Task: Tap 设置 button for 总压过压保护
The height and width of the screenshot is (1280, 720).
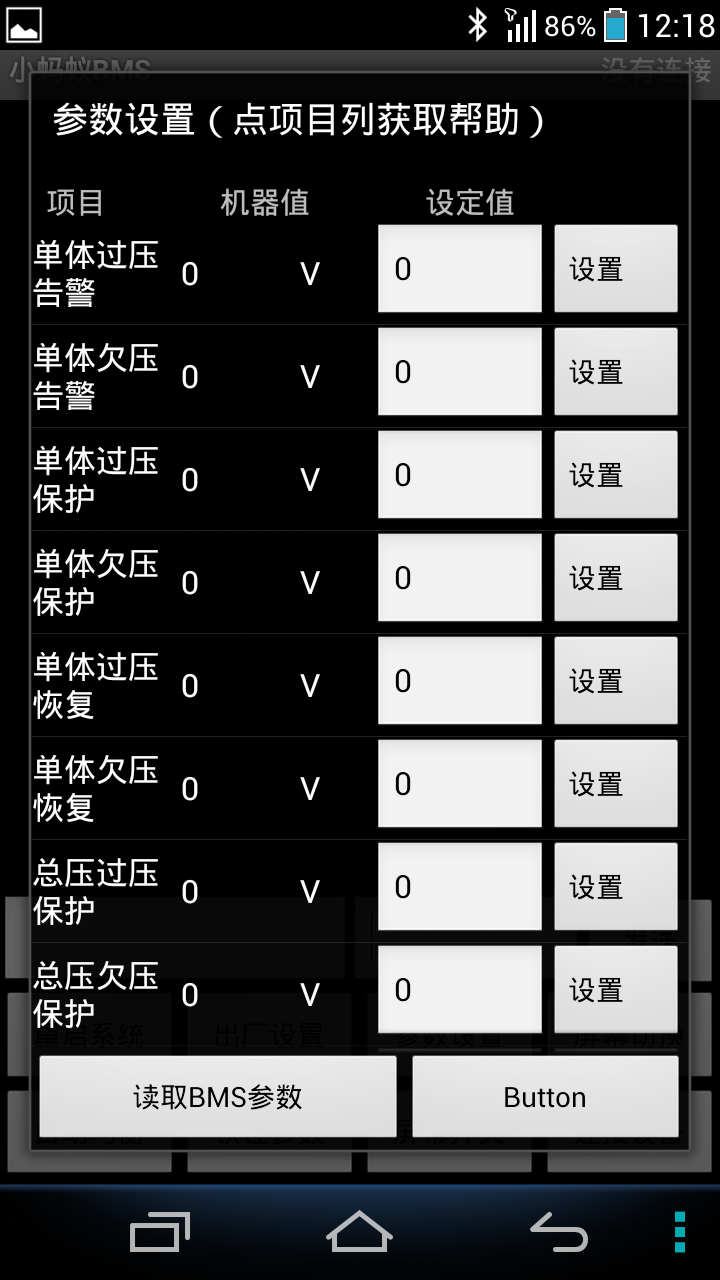Action: pos(616,886)
